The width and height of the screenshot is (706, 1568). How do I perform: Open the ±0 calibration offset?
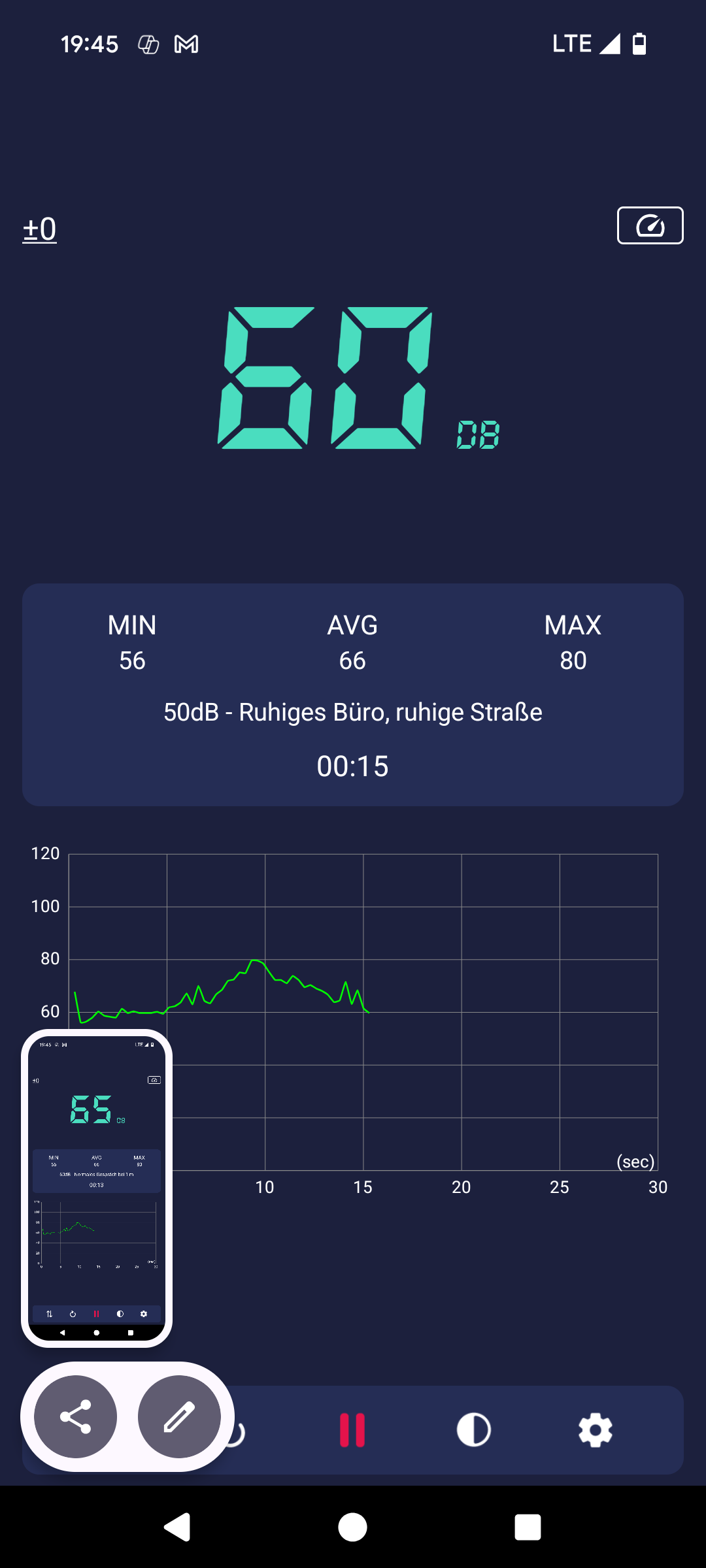(40, 229)
